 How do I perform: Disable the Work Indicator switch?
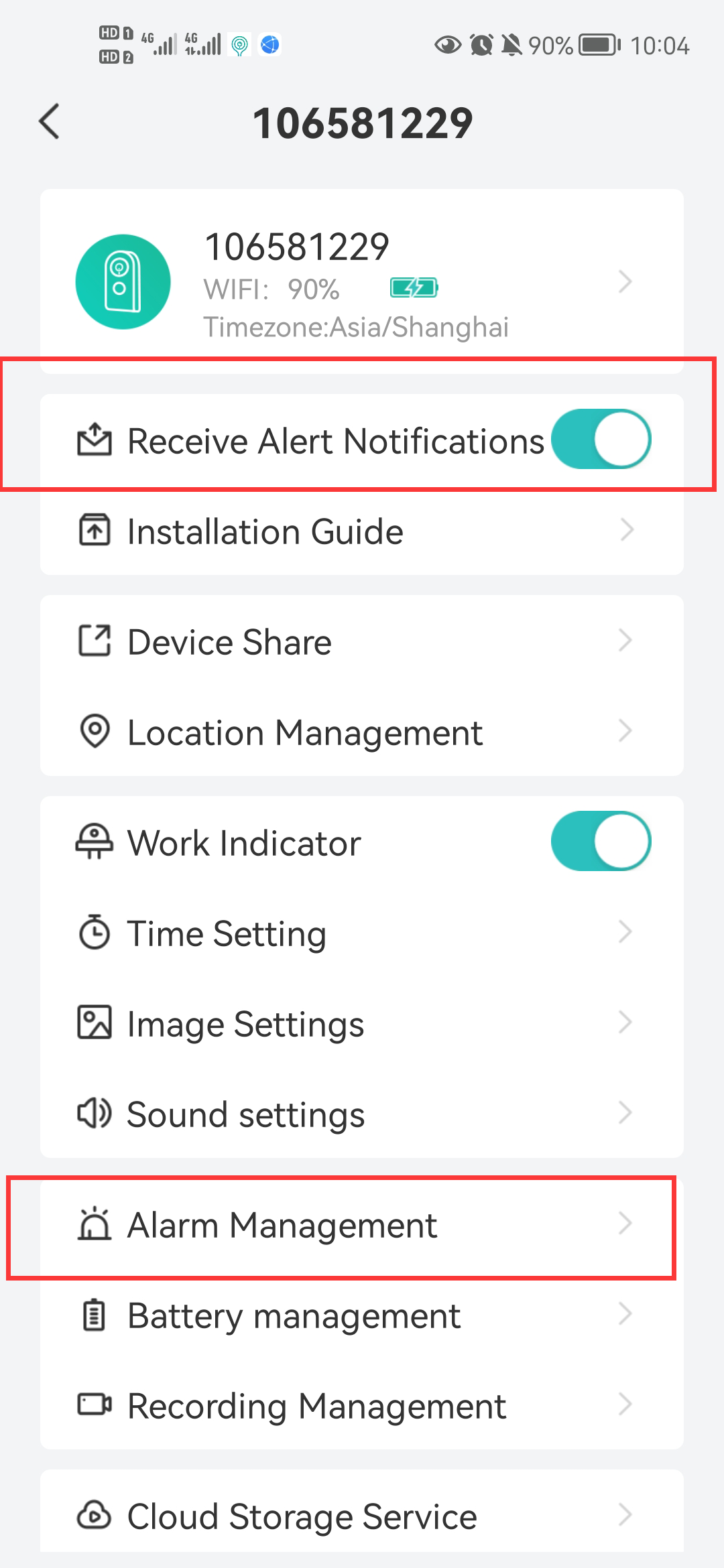click(601, 842)
